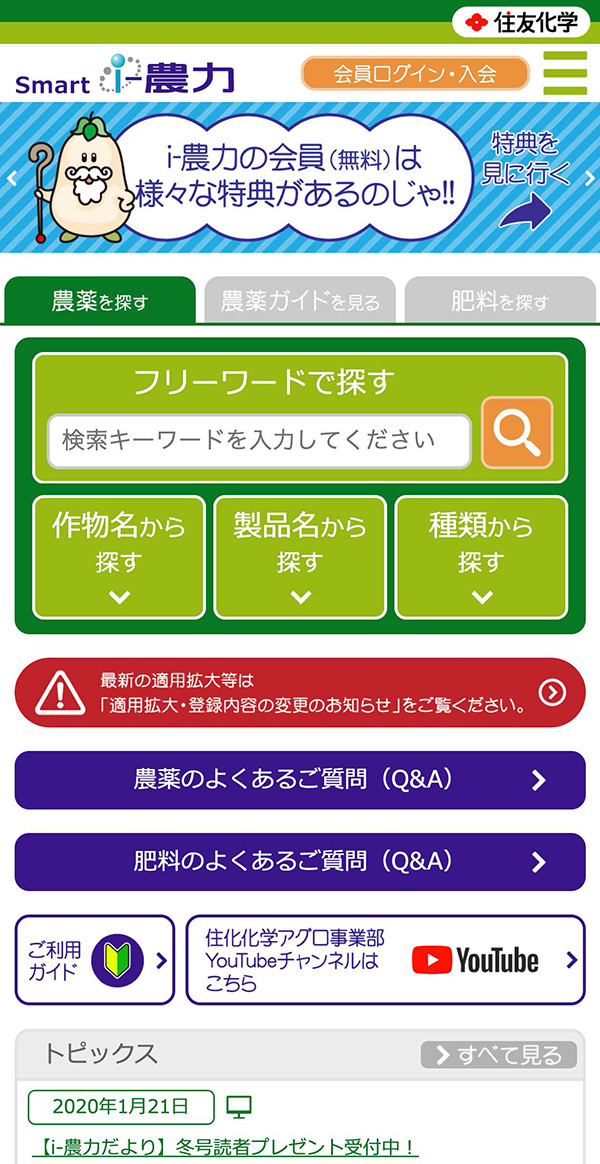Expand 作物名から探す

(x=119, y=558)
